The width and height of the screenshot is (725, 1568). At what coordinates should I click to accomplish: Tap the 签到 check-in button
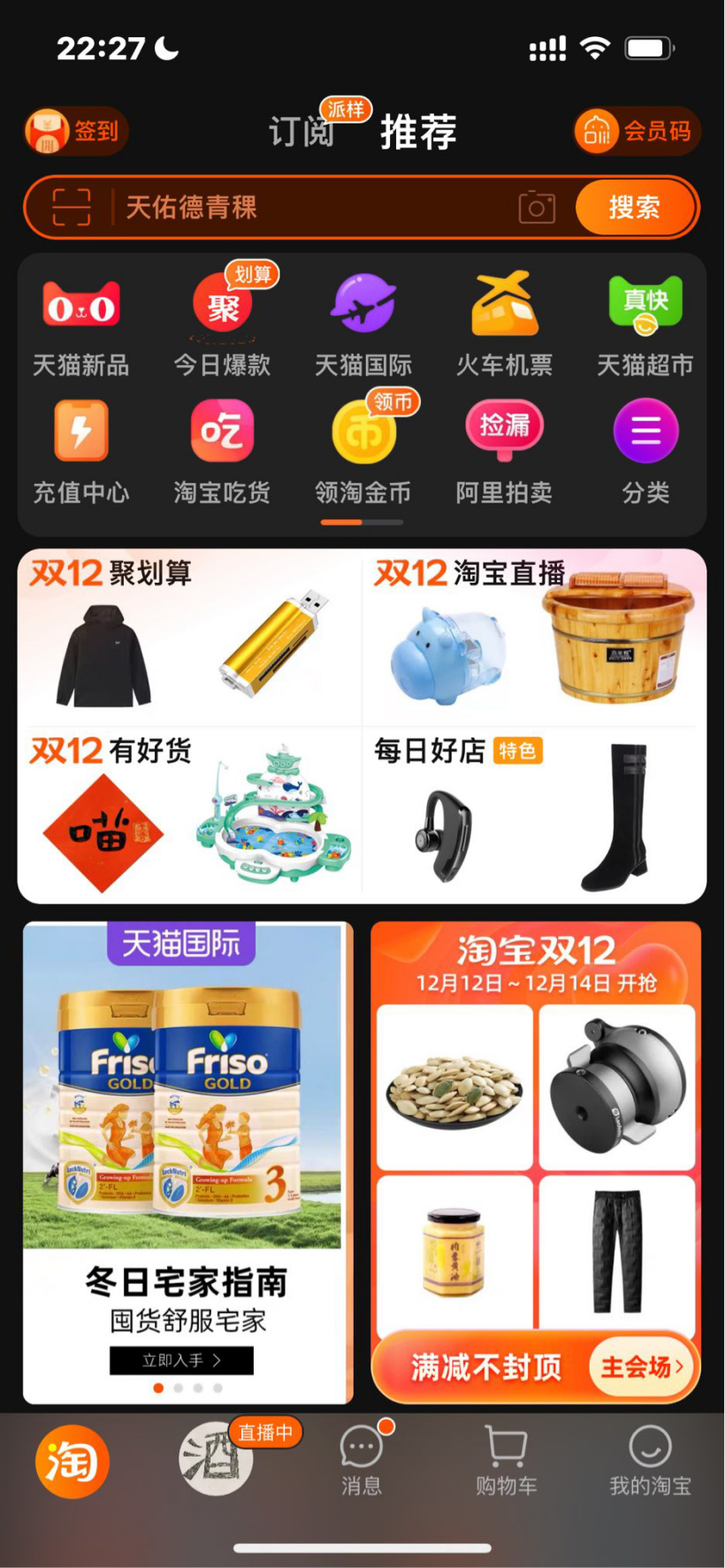point(76,132)
